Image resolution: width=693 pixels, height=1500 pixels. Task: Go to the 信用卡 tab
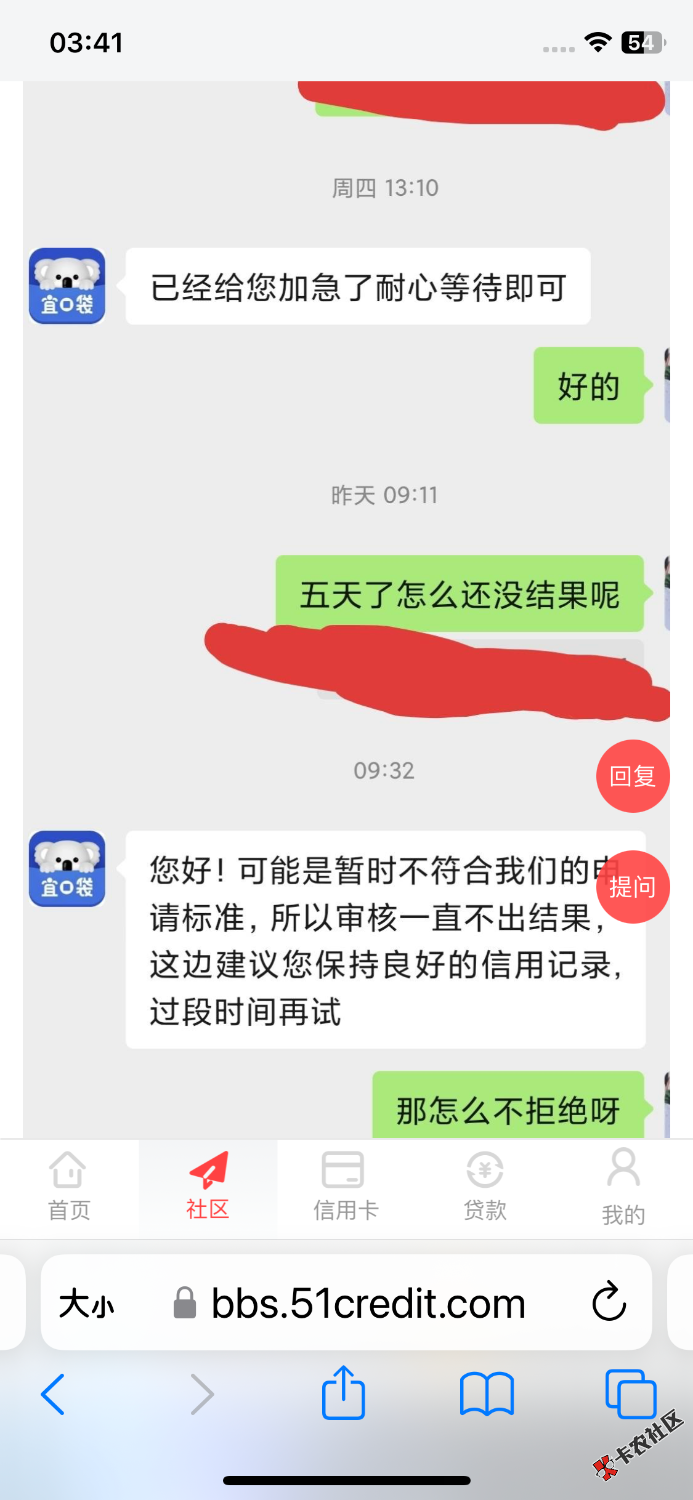[346, 1187]
